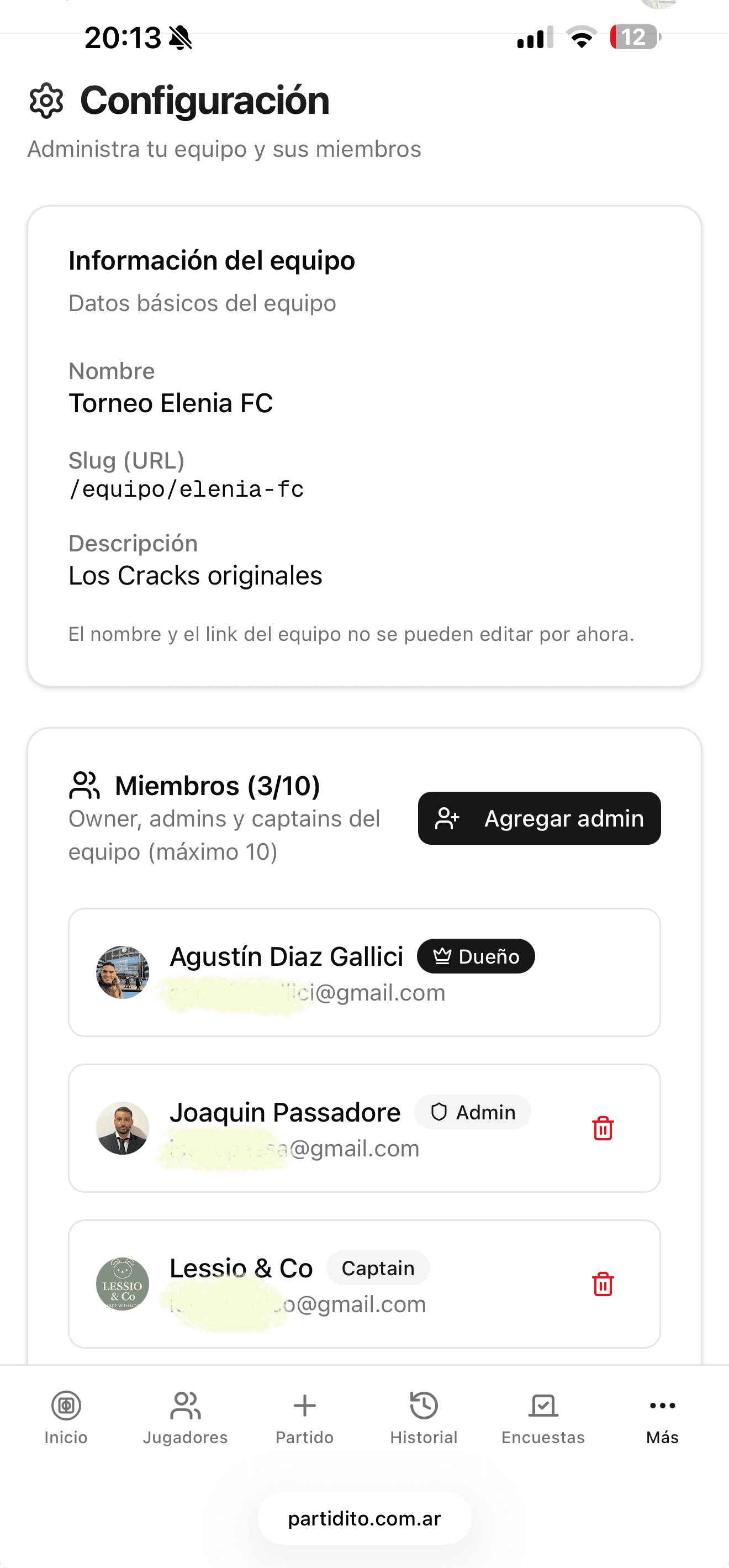Tap the Admin badge on Joaquin Passadore
Screen dimensions: 729x1568
(472, 1112)
